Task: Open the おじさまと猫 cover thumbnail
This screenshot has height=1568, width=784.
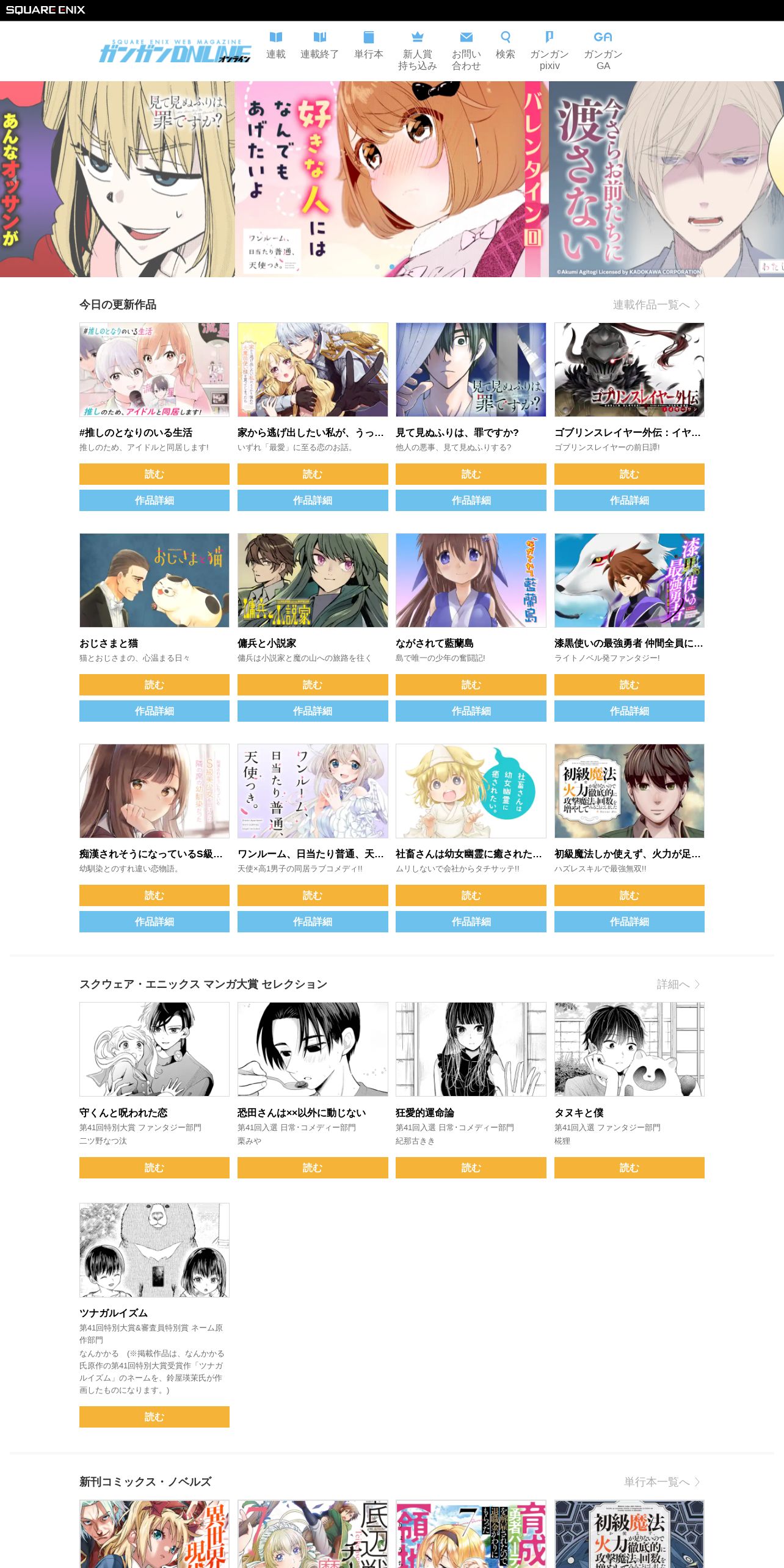Action: tap(154, 580)
